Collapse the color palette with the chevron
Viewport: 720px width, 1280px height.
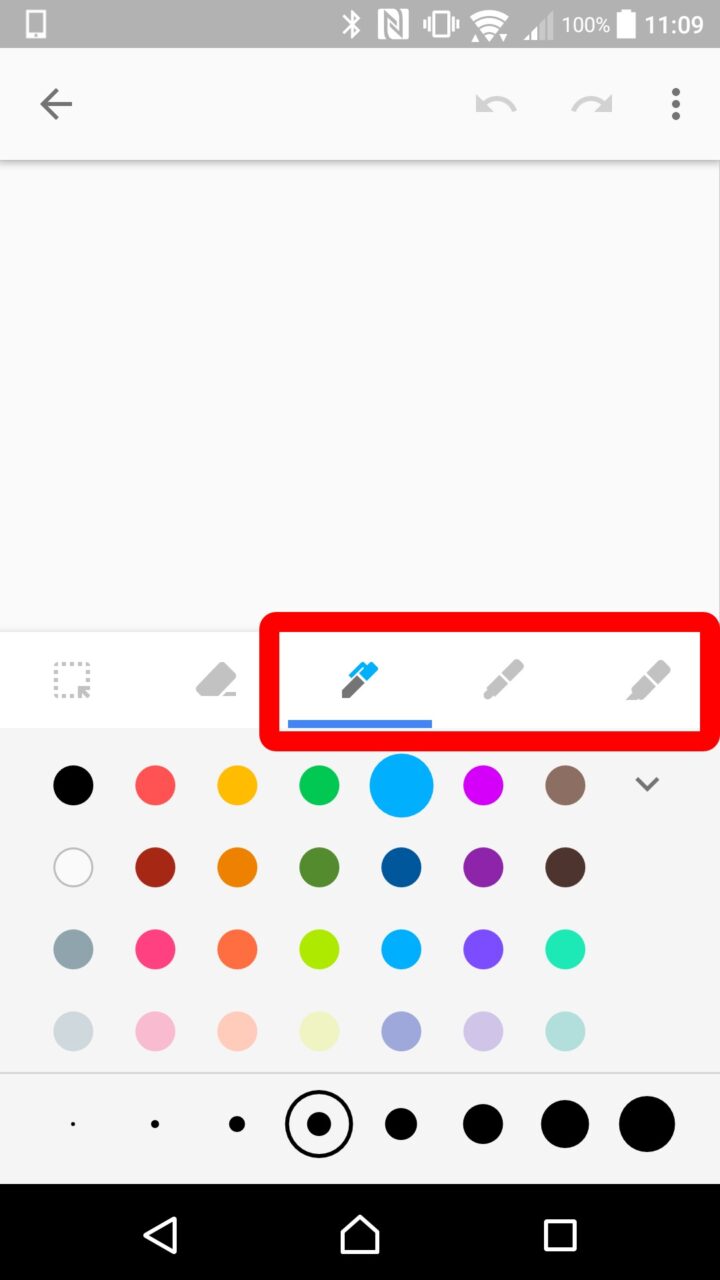pos(647,785)
